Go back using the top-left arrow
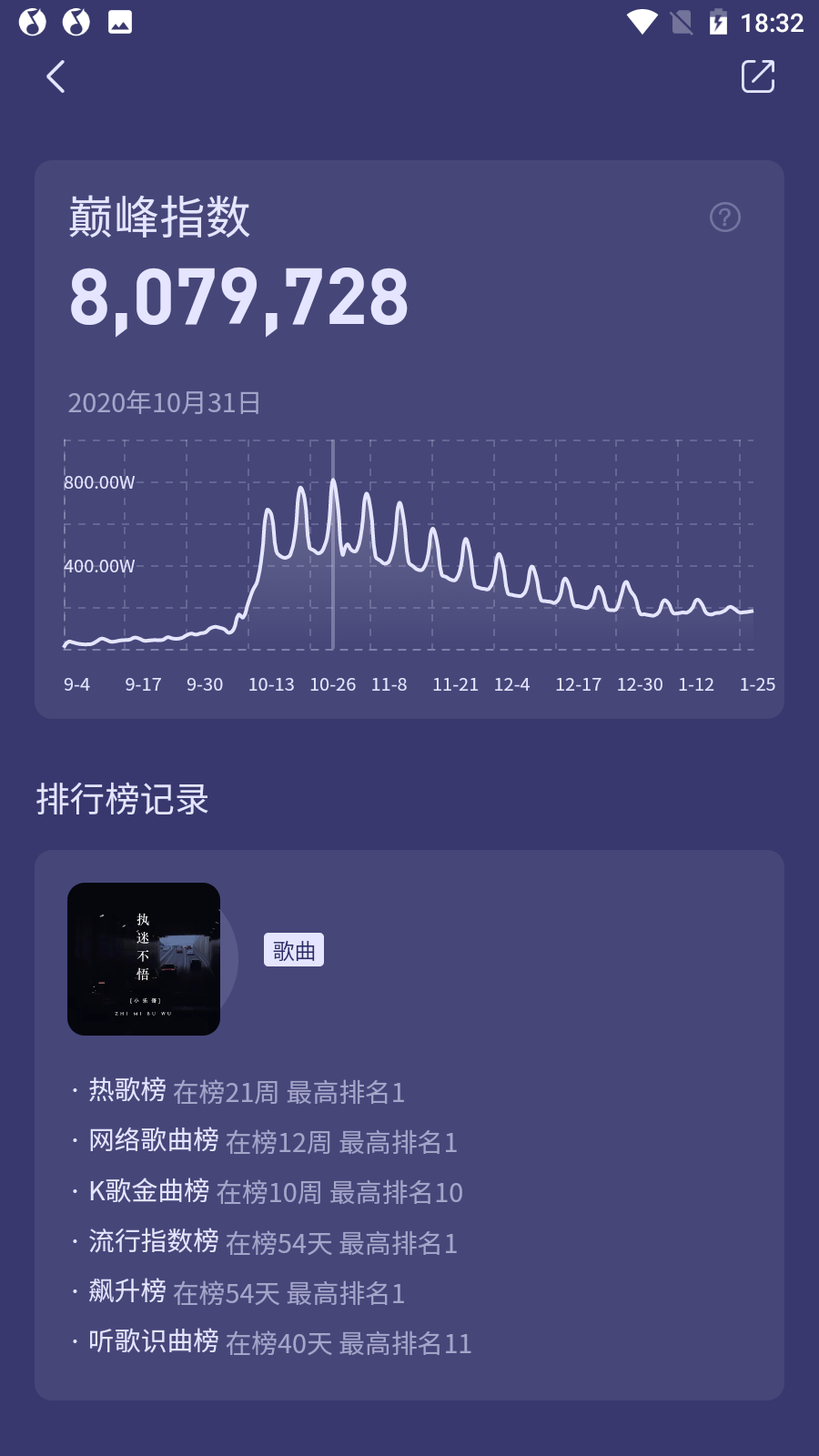Image resolution: width=819 pixels, height=1456 pixels. coord(56,77)
